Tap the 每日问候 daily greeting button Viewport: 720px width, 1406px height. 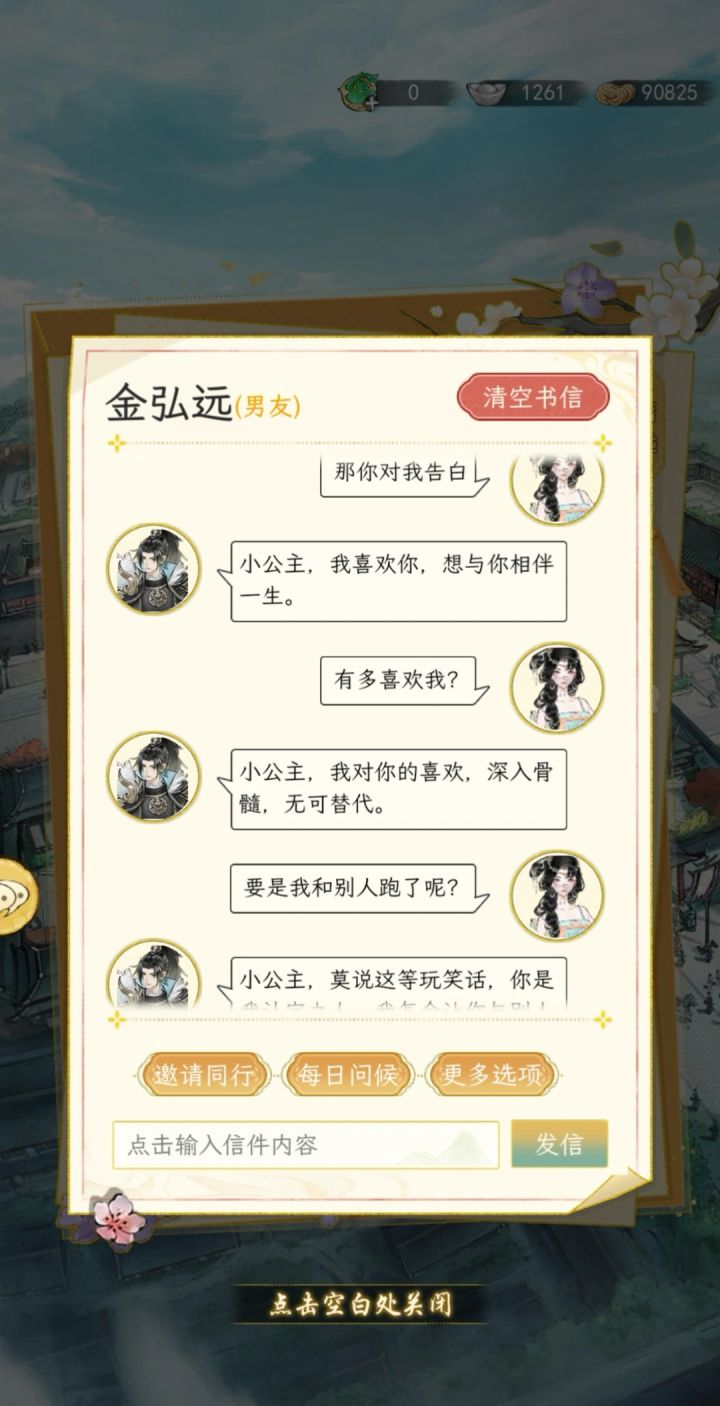(348, 1077)
